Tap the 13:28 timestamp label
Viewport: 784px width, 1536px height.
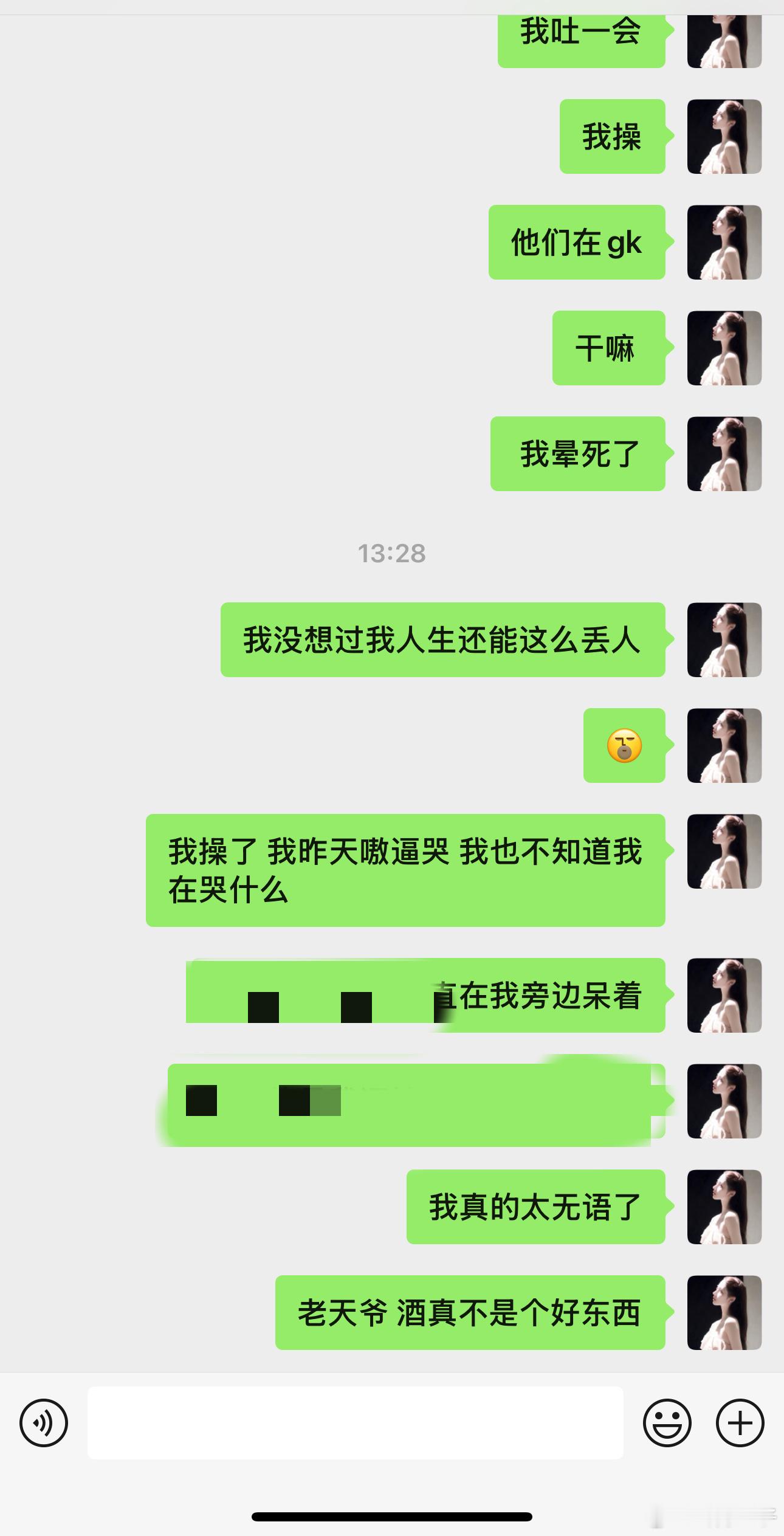tap(392, 553)
